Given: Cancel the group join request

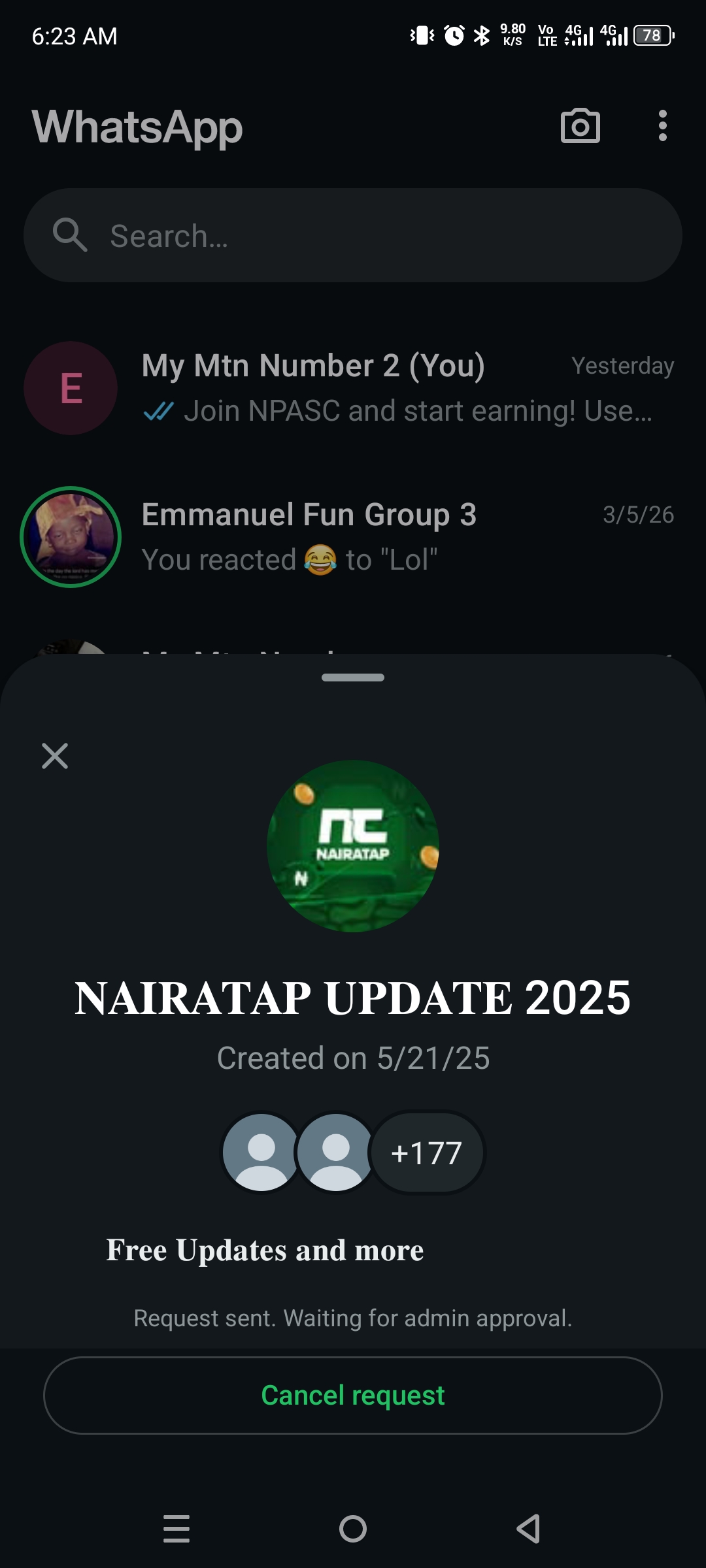Looking at the screenshot, I should [x=353, y=1396].
